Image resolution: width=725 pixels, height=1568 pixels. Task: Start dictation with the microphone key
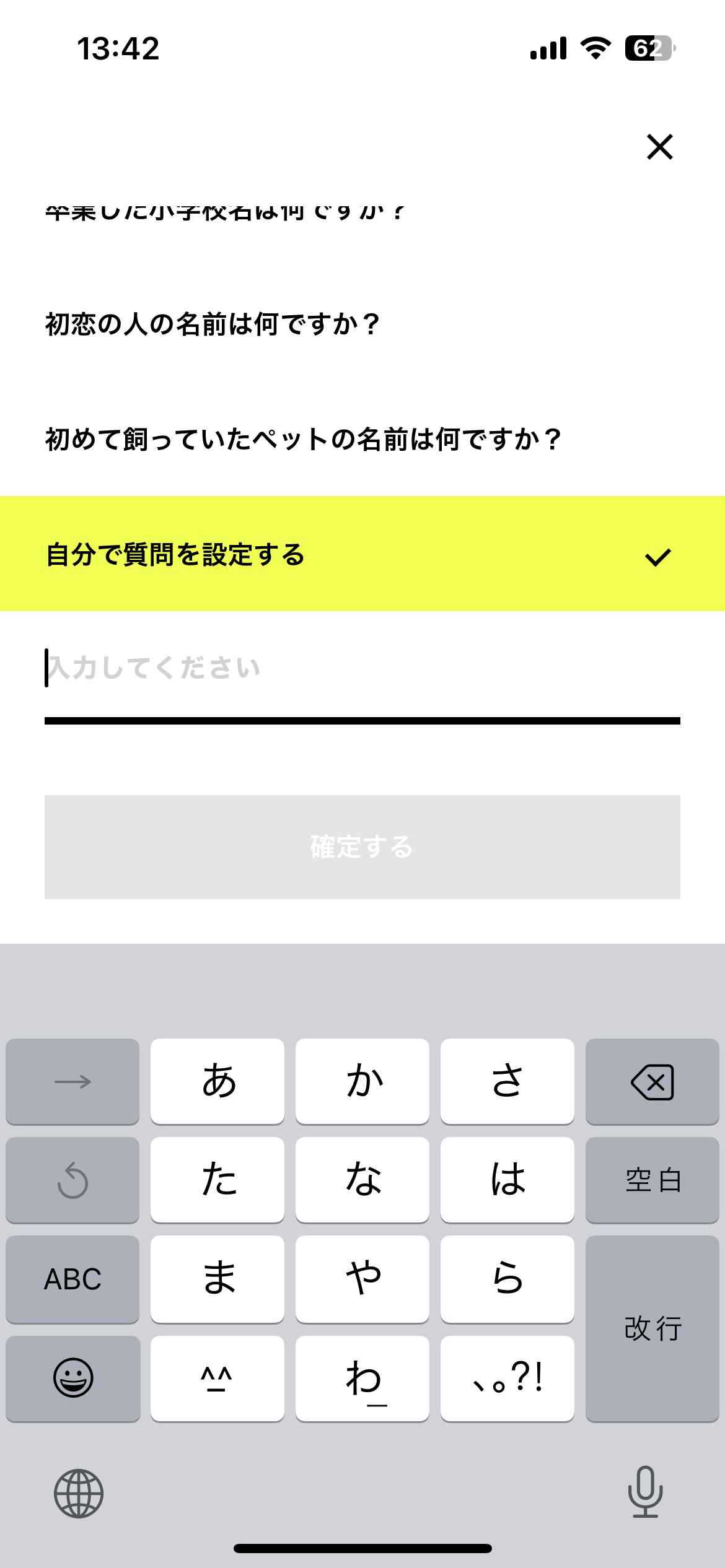click(x=645, y=1492)
